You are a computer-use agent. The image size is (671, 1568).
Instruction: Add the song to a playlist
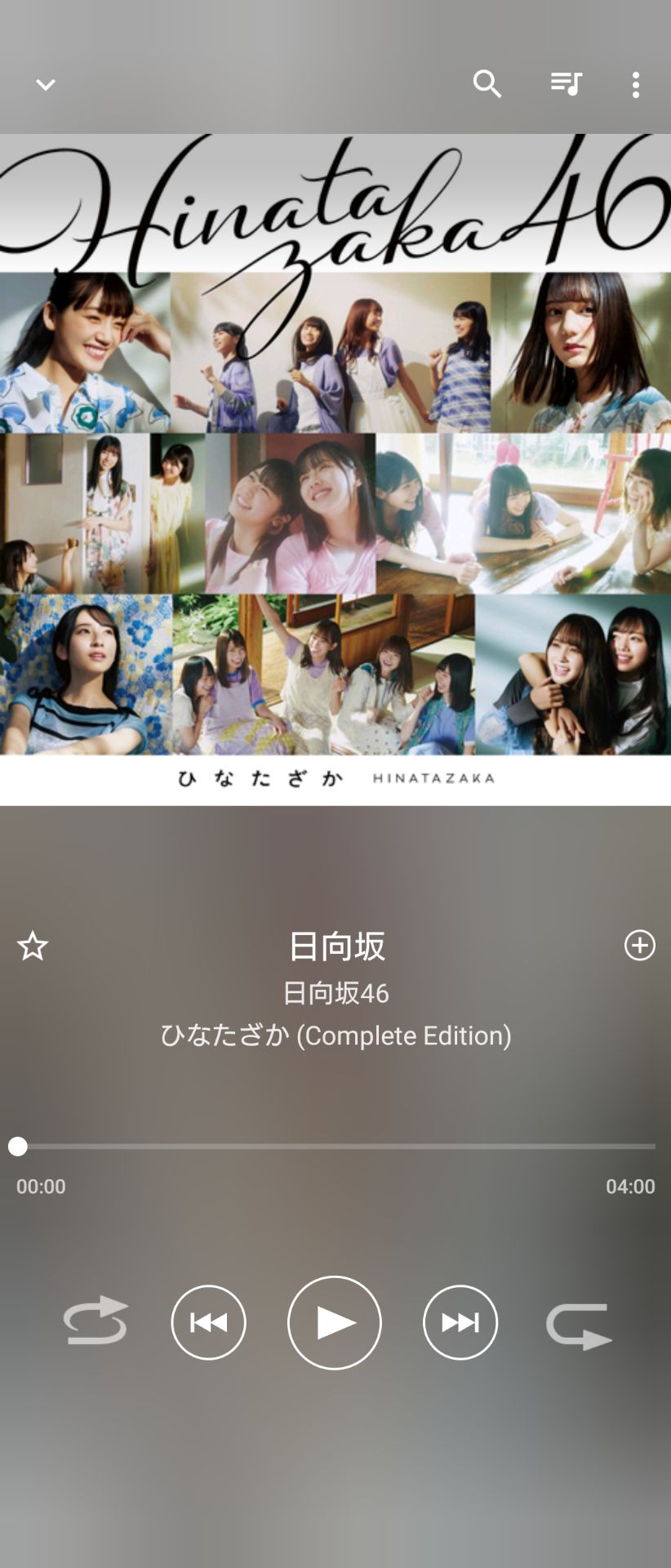pyautogui.click(x=639, y=946)
